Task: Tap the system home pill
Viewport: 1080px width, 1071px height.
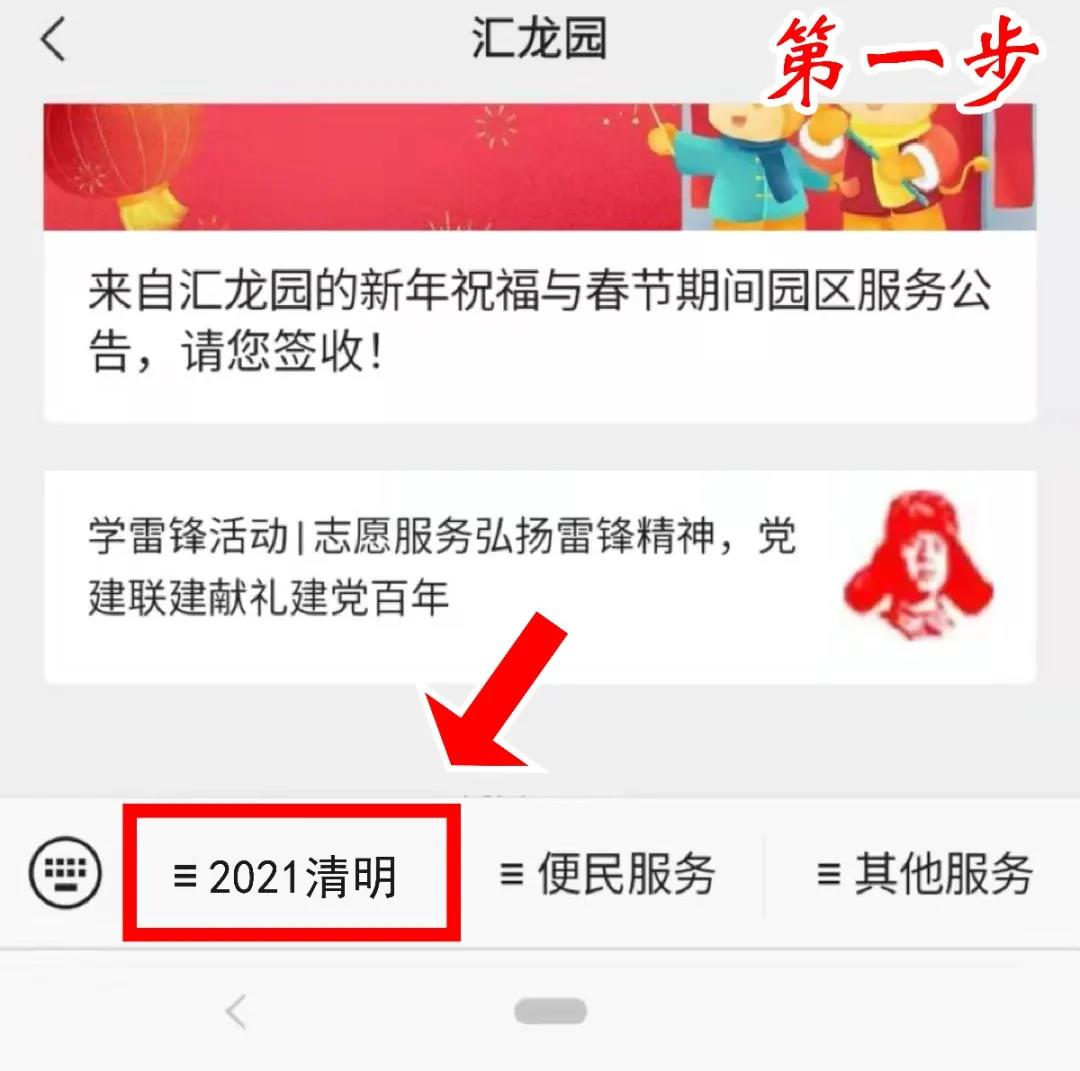Action: click(x=550, y=1012)
